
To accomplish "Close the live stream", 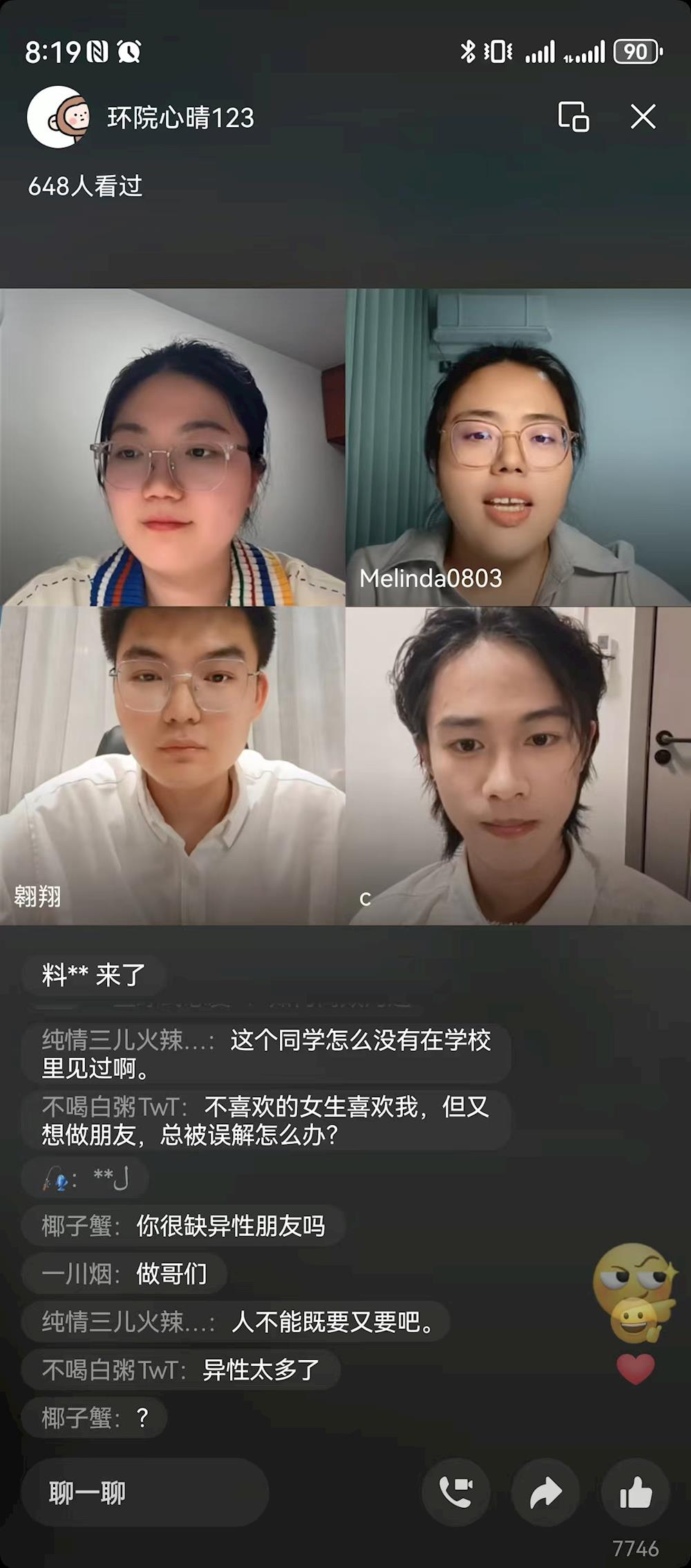I will coord(643,117).
